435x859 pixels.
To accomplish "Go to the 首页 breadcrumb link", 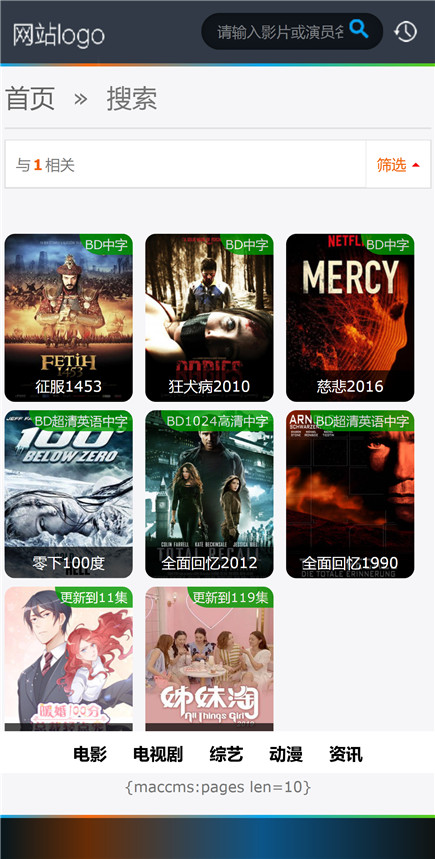I will coord(30,99).
